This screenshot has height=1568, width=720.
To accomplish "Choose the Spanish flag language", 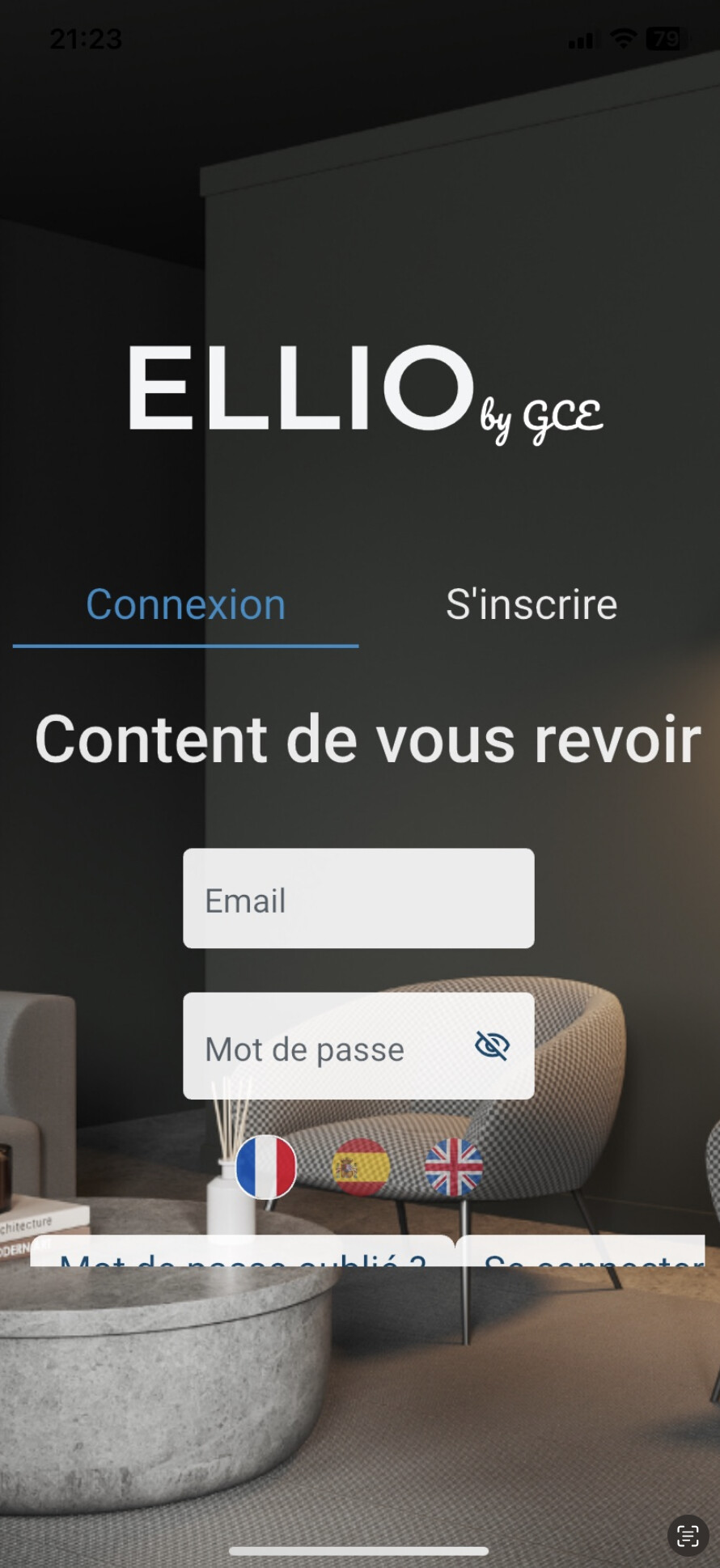I will [361, 1167].
